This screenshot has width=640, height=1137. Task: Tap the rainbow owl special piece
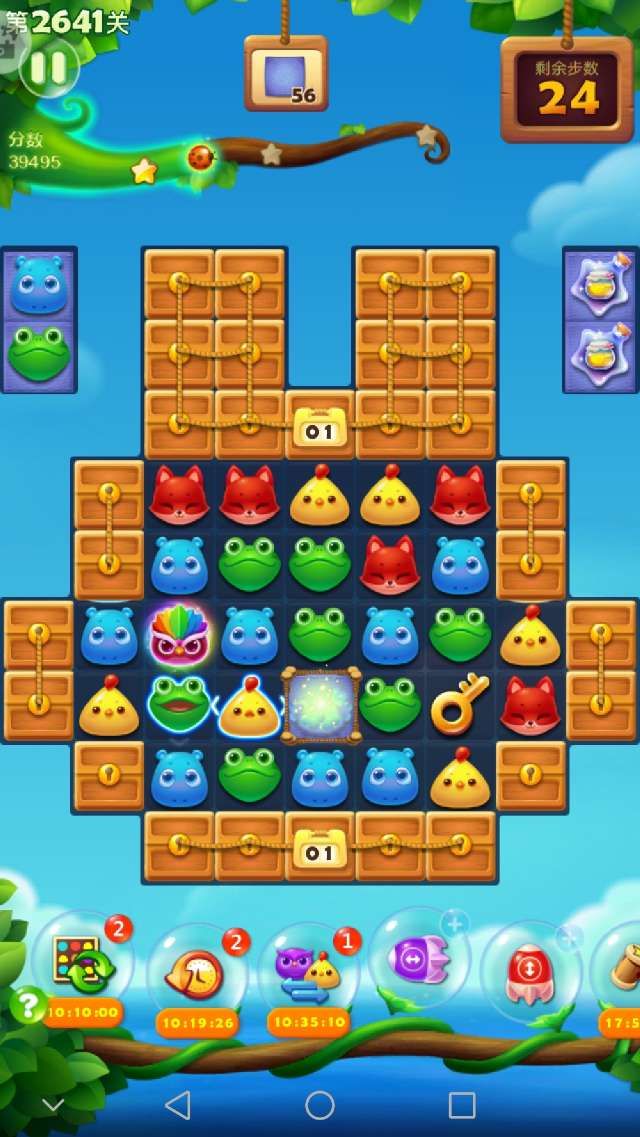point(179,634)
